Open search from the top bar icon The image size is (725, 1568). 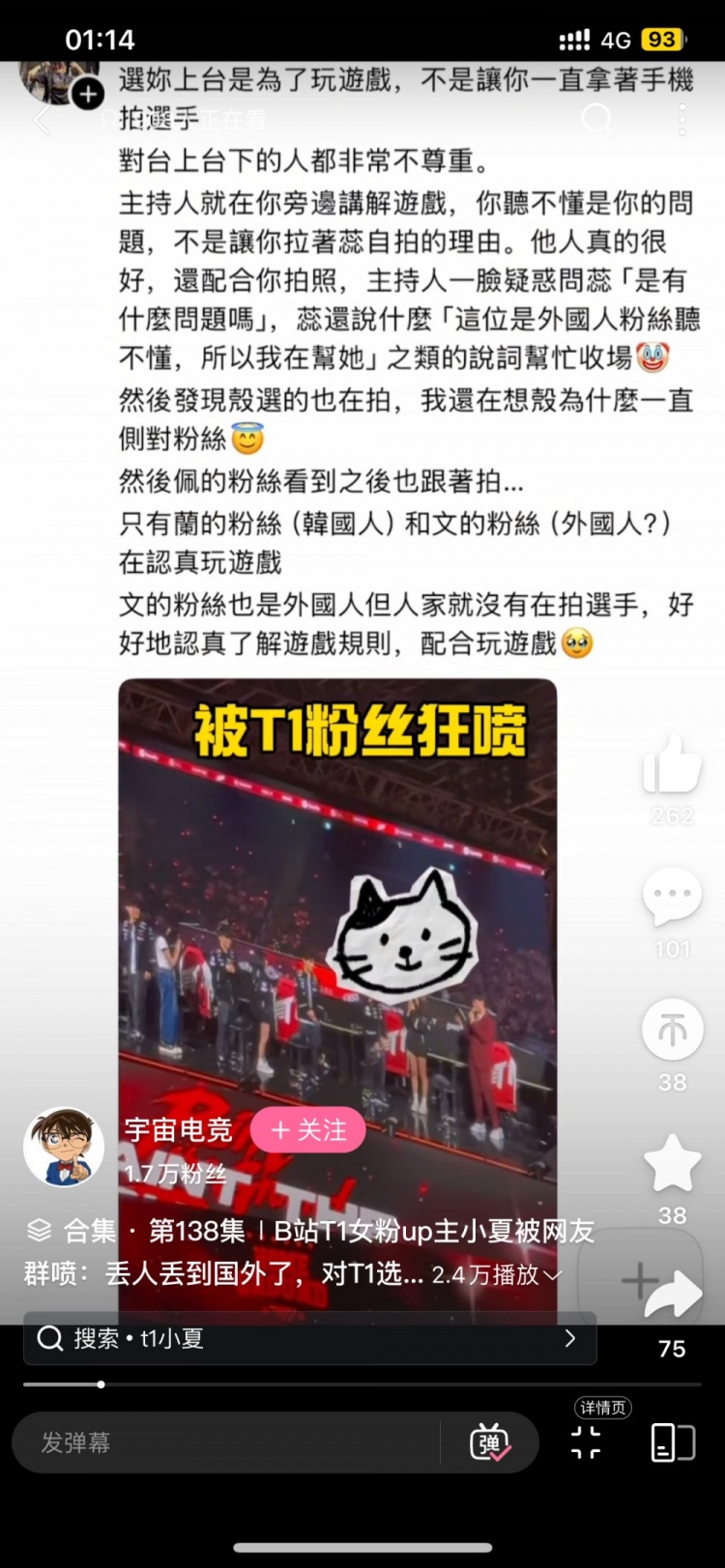point(597,120)
